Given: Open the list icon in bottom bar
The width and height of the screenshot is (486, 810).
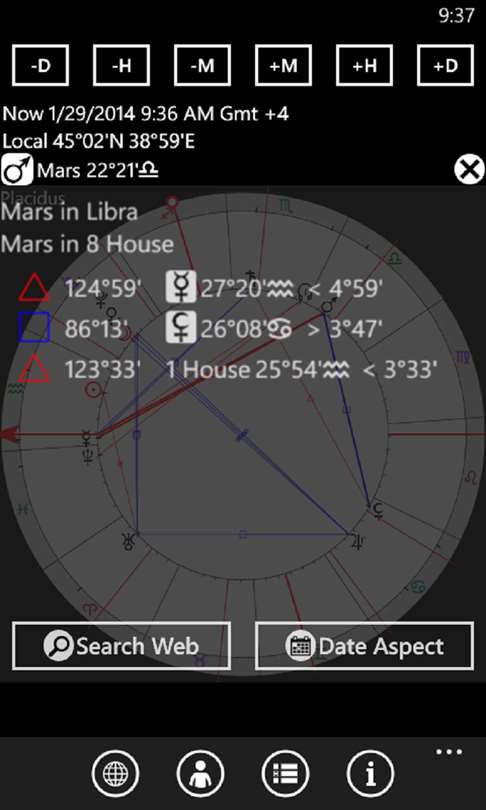Looking at the screenshot, I should 286,774.
